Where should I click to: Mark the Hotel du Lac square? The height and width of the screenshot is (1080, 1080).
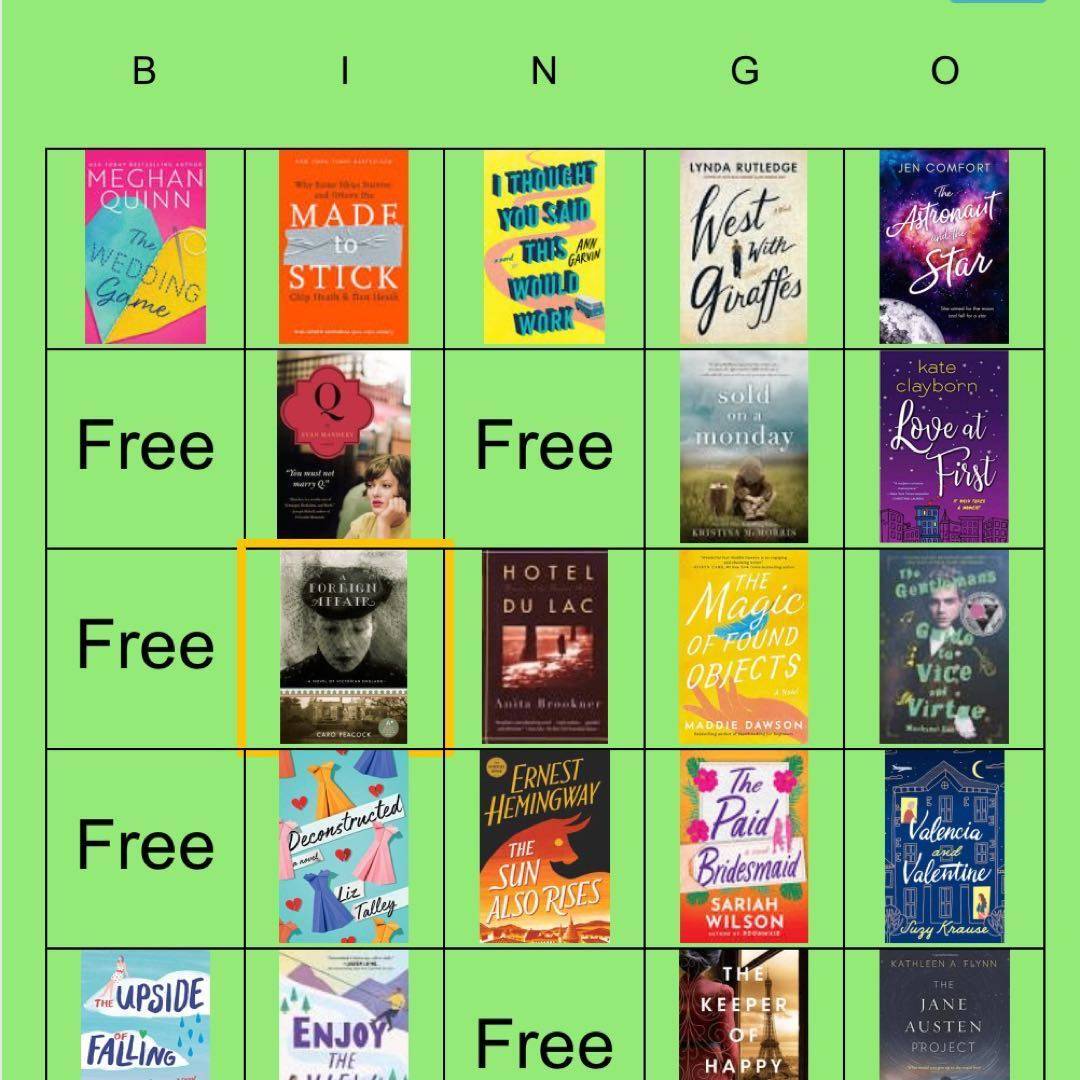544,646
